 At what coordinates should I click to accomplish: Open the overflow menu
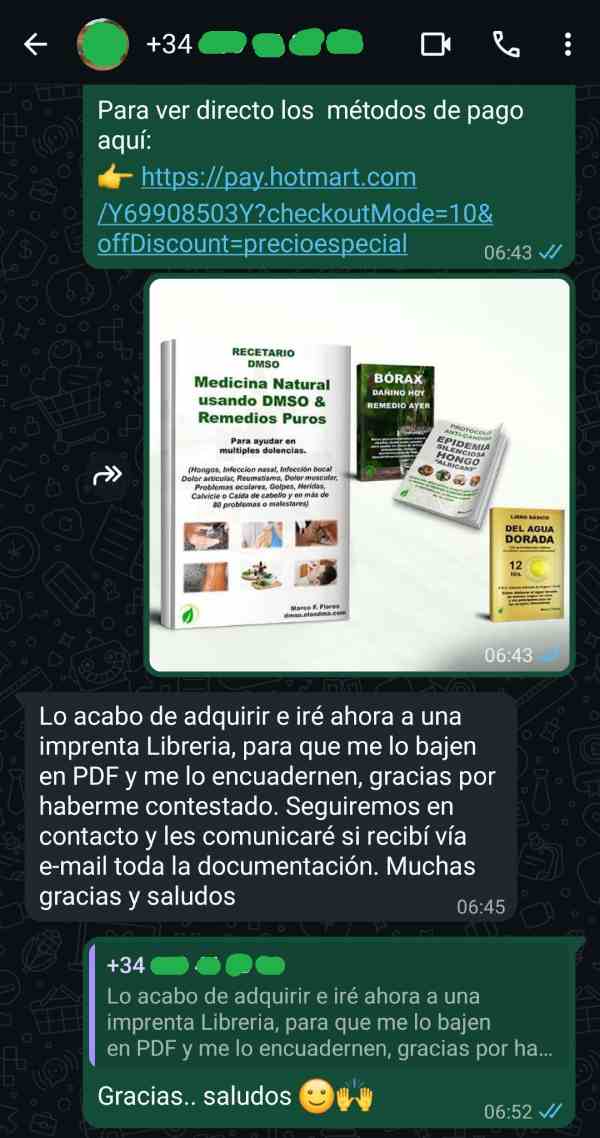point(567,45)
